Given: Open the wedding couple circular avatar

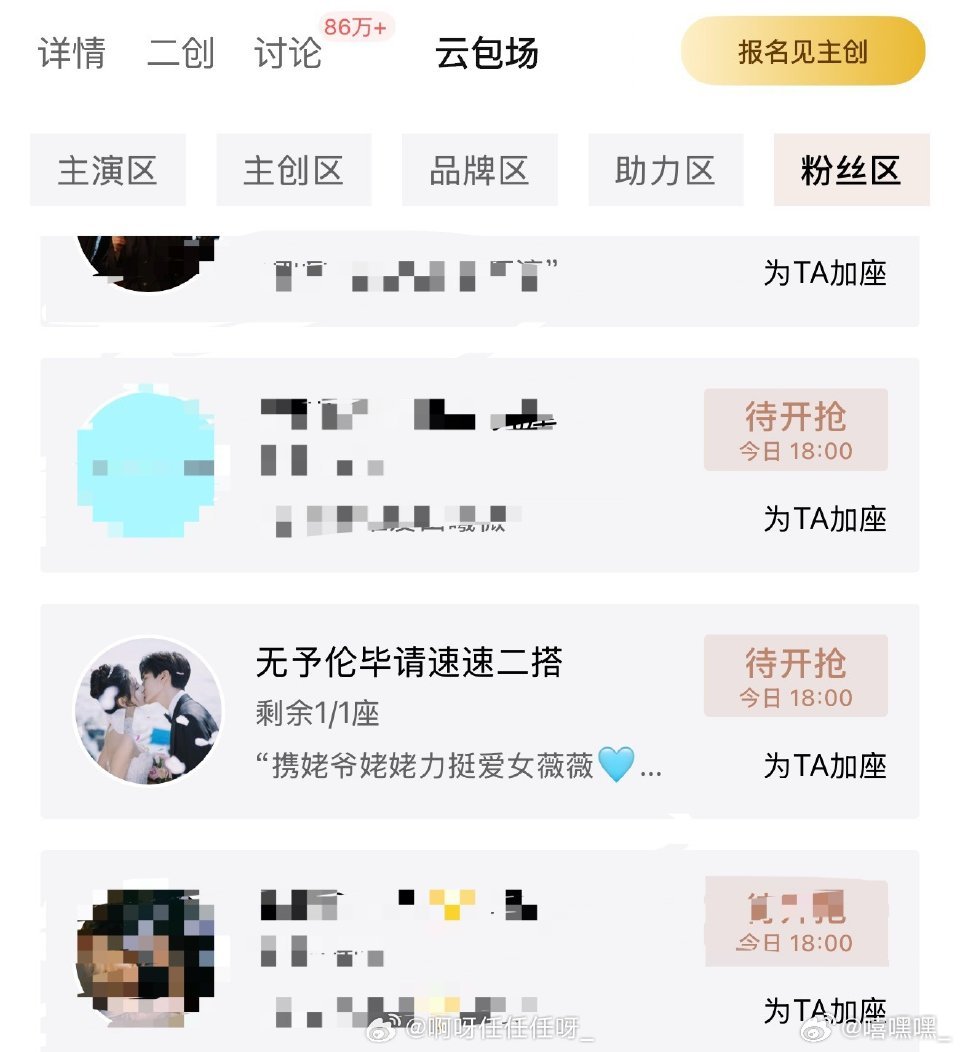Looking at the screenshot, I should point(147,711).
